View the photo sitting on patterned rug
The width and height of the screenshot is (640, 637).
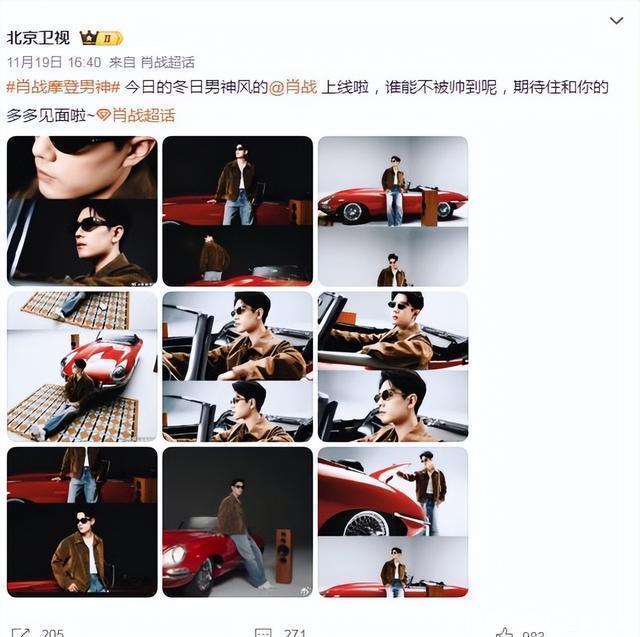coord(82,366)
